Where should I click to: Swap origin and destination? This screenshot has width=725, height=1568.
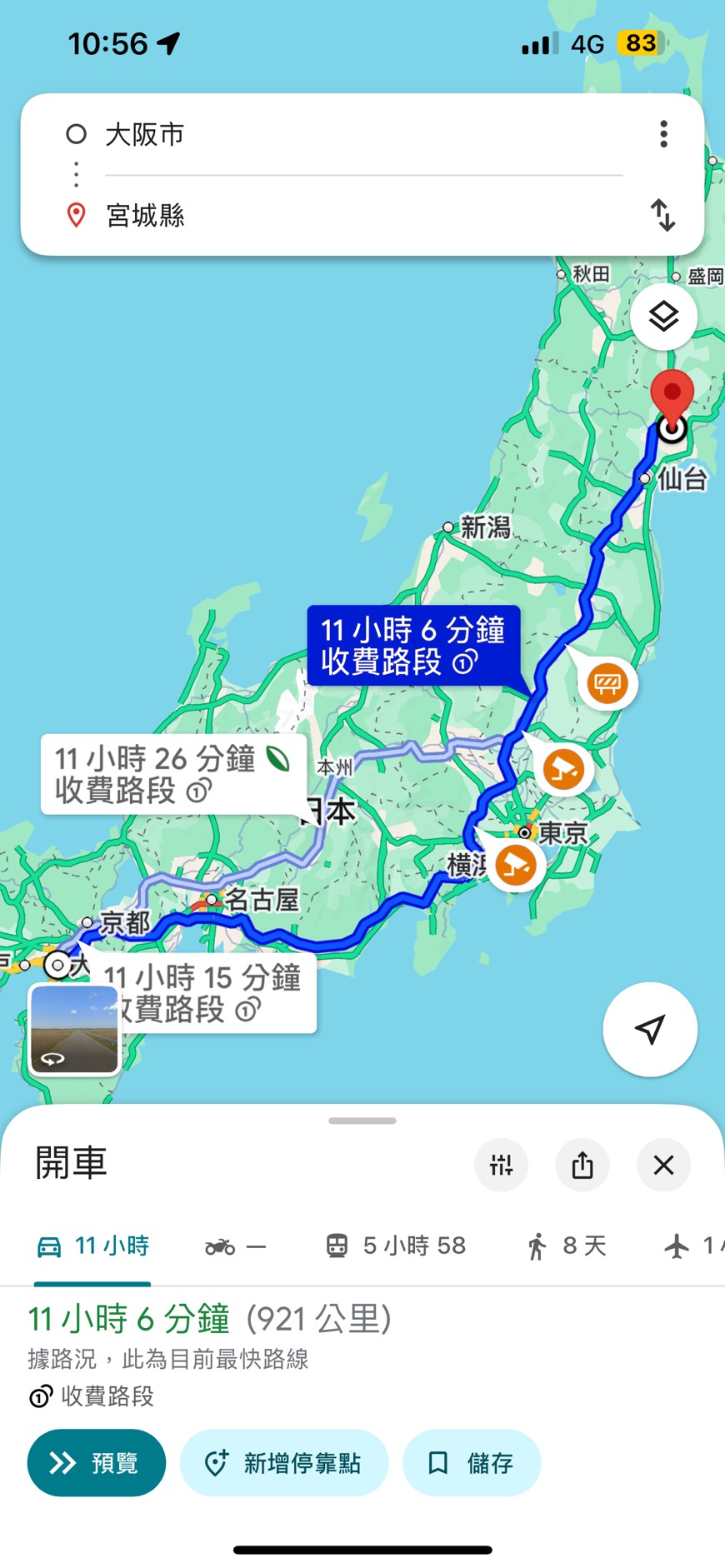coord(662,215)
